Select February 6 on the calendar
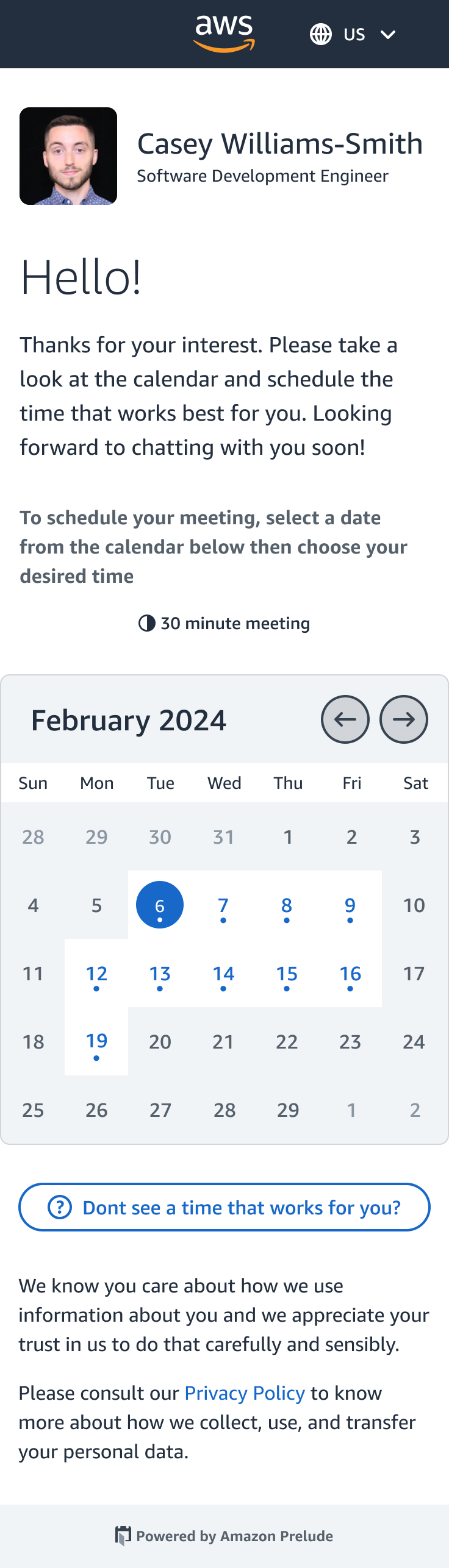Viewport: 449px width, 1568px height. [160, 905]
